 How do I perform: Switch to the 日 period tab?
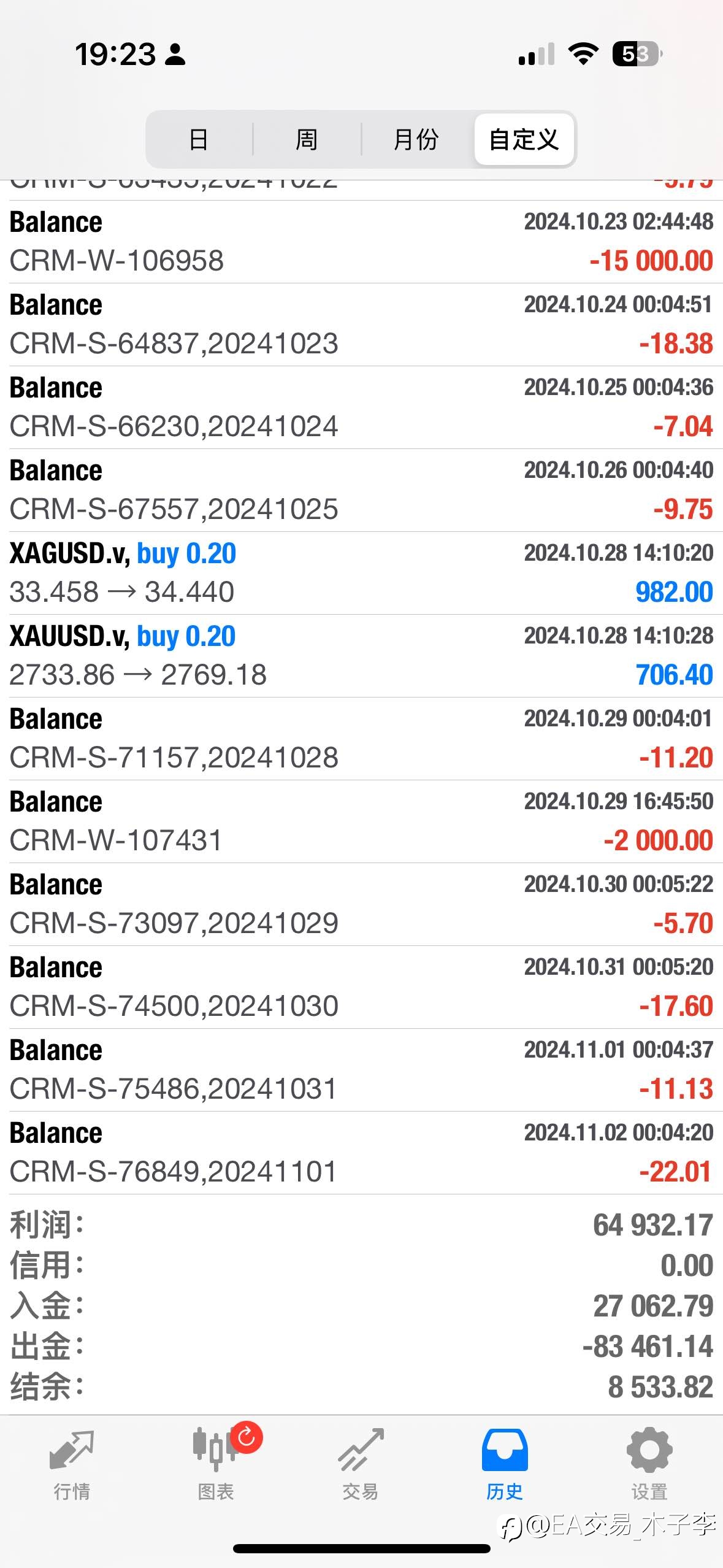(199, 139)
